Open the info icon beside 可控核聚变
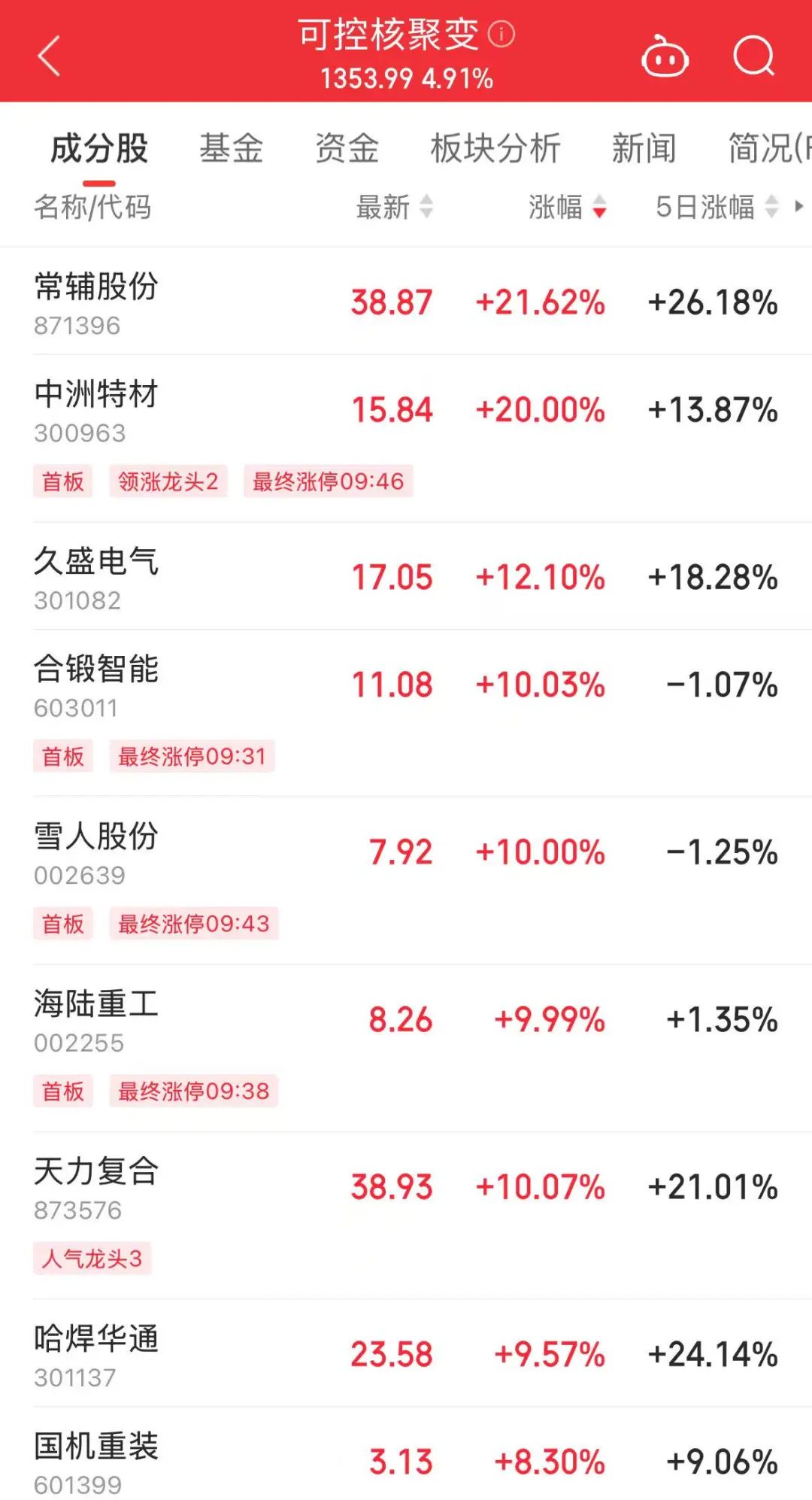 pos(501,34)
